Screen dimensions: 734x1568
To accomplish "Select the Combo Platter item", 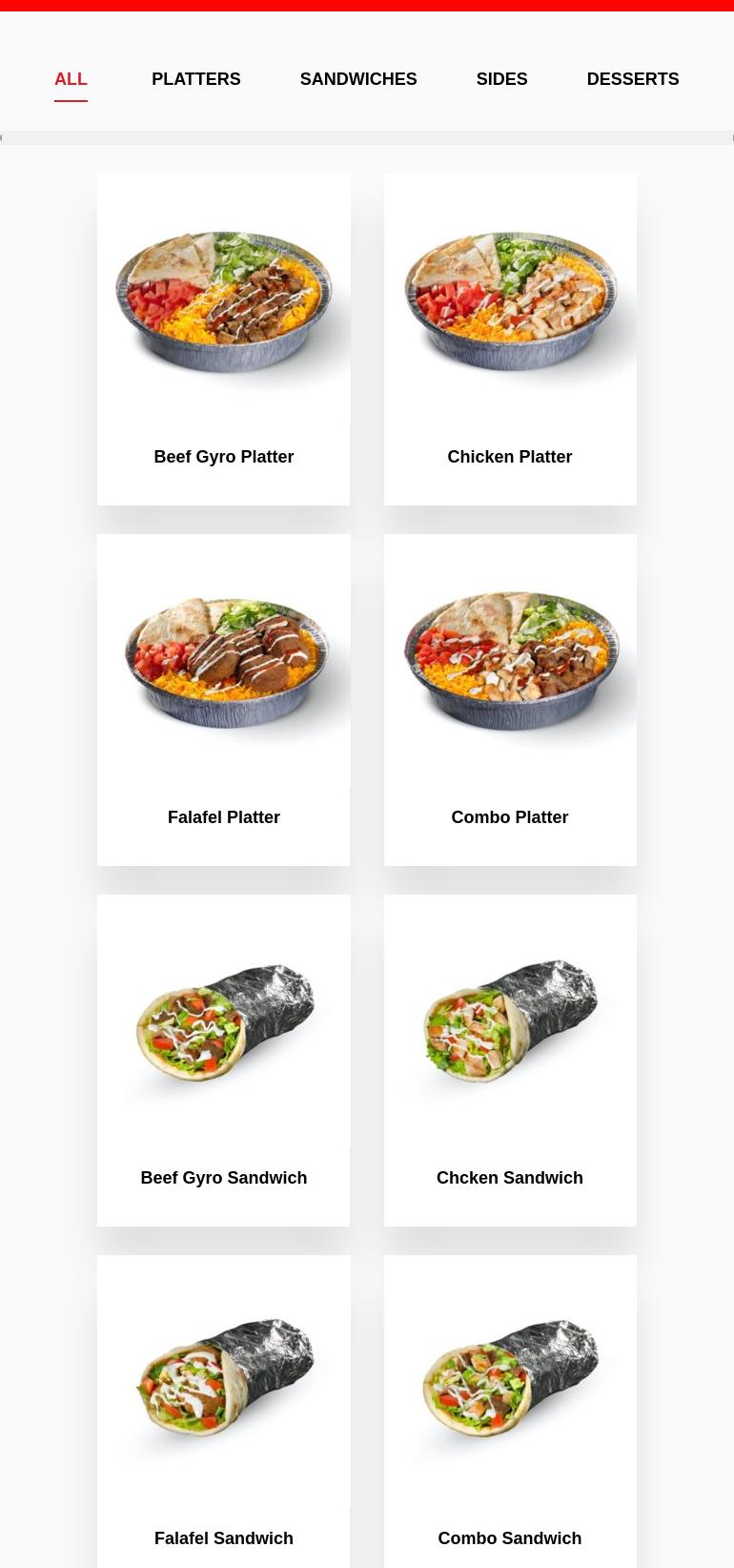I will 510,700.
